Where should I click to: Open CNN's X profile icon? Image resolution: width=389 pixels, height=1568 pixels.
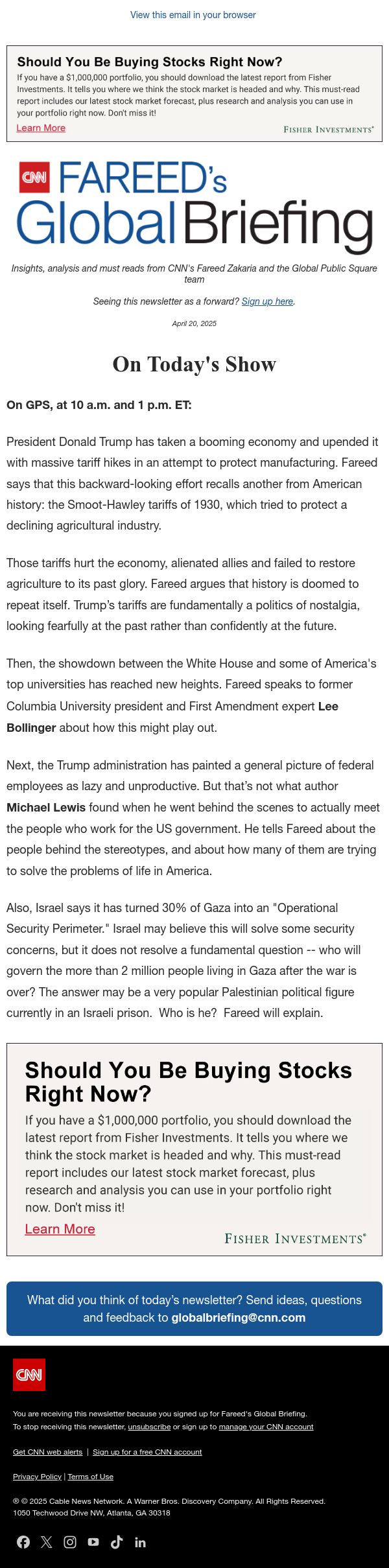pyautogui.click(x=47, y=1541)
